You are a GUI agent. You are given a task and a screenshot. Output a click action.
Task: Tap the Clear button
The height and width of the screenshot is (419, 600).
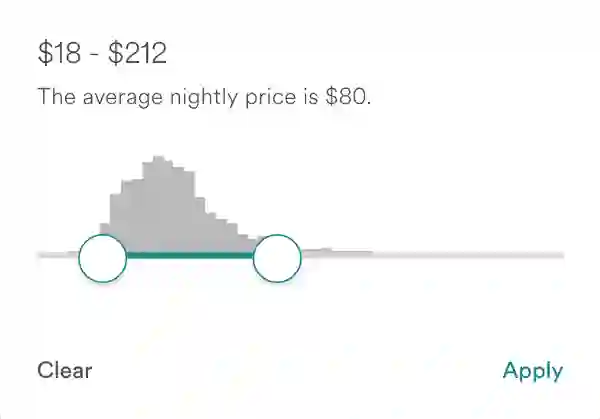point(65,371)
